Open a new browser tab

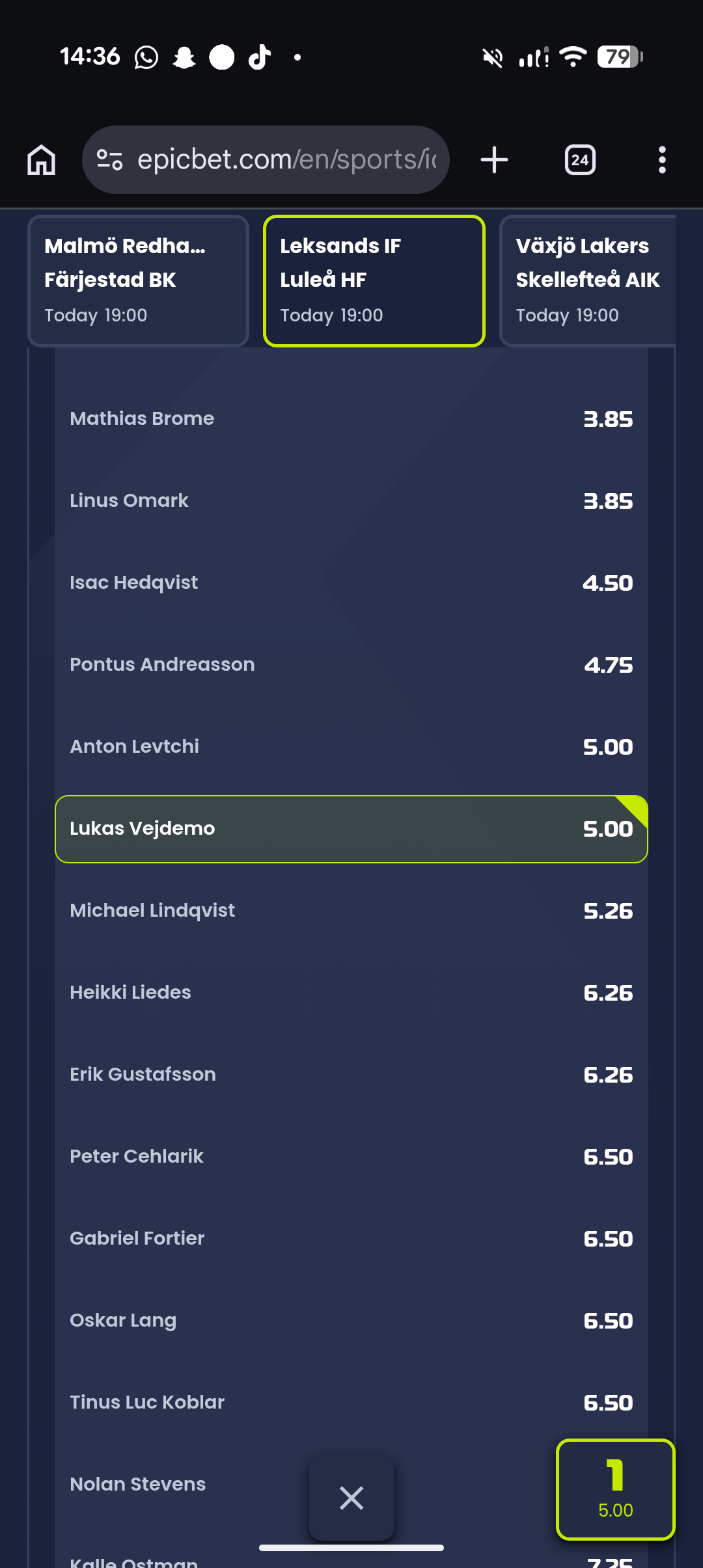point(494,160)
